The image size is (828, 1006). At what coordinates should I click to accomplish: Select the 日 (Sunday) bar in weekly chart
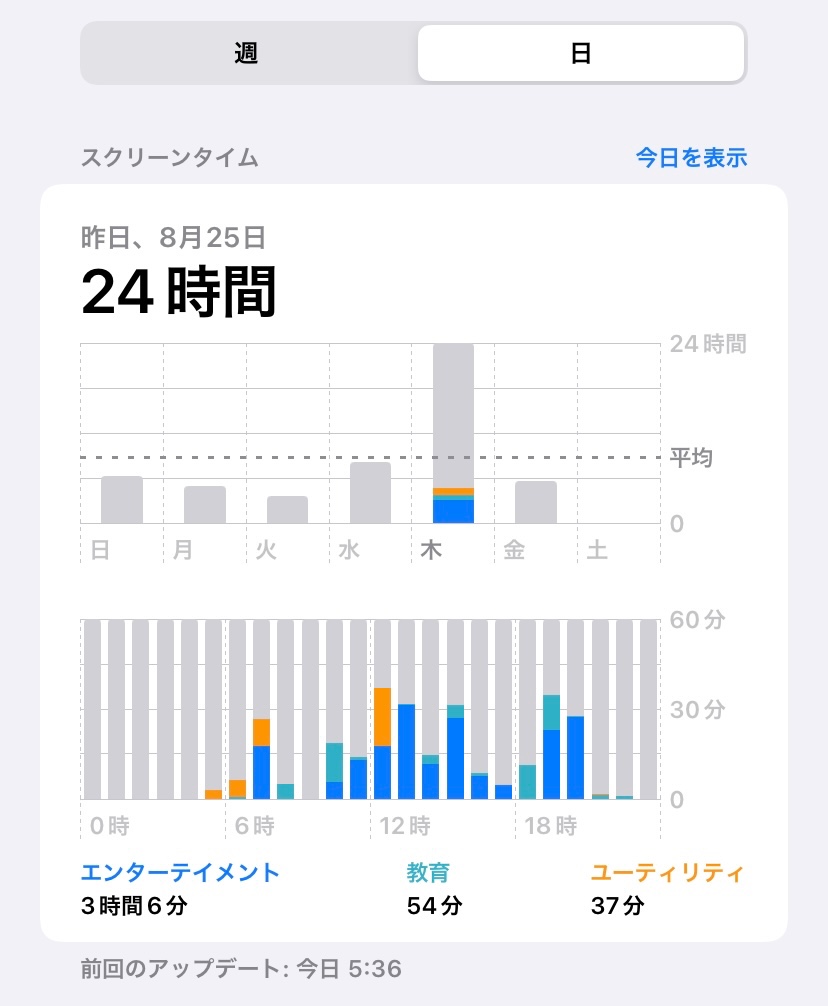122,500
